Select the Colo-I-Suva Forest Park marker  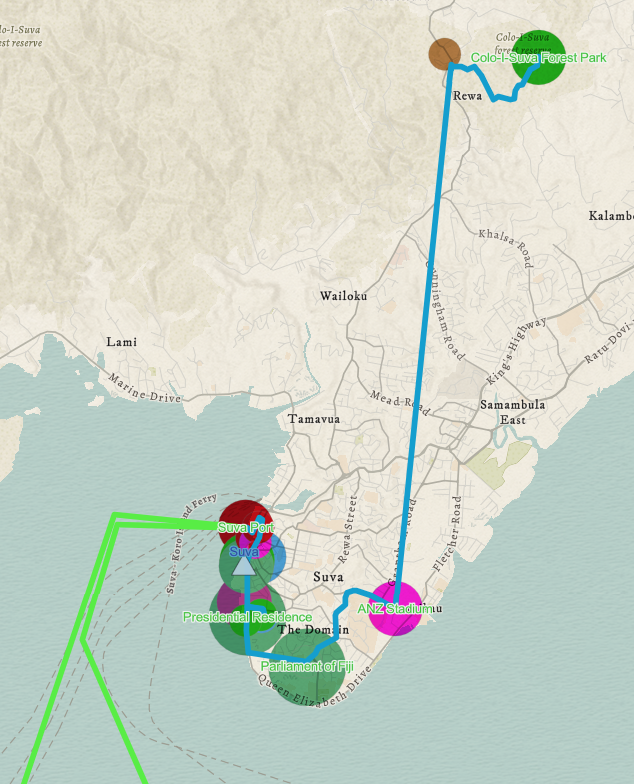click(x=539, y=58)
